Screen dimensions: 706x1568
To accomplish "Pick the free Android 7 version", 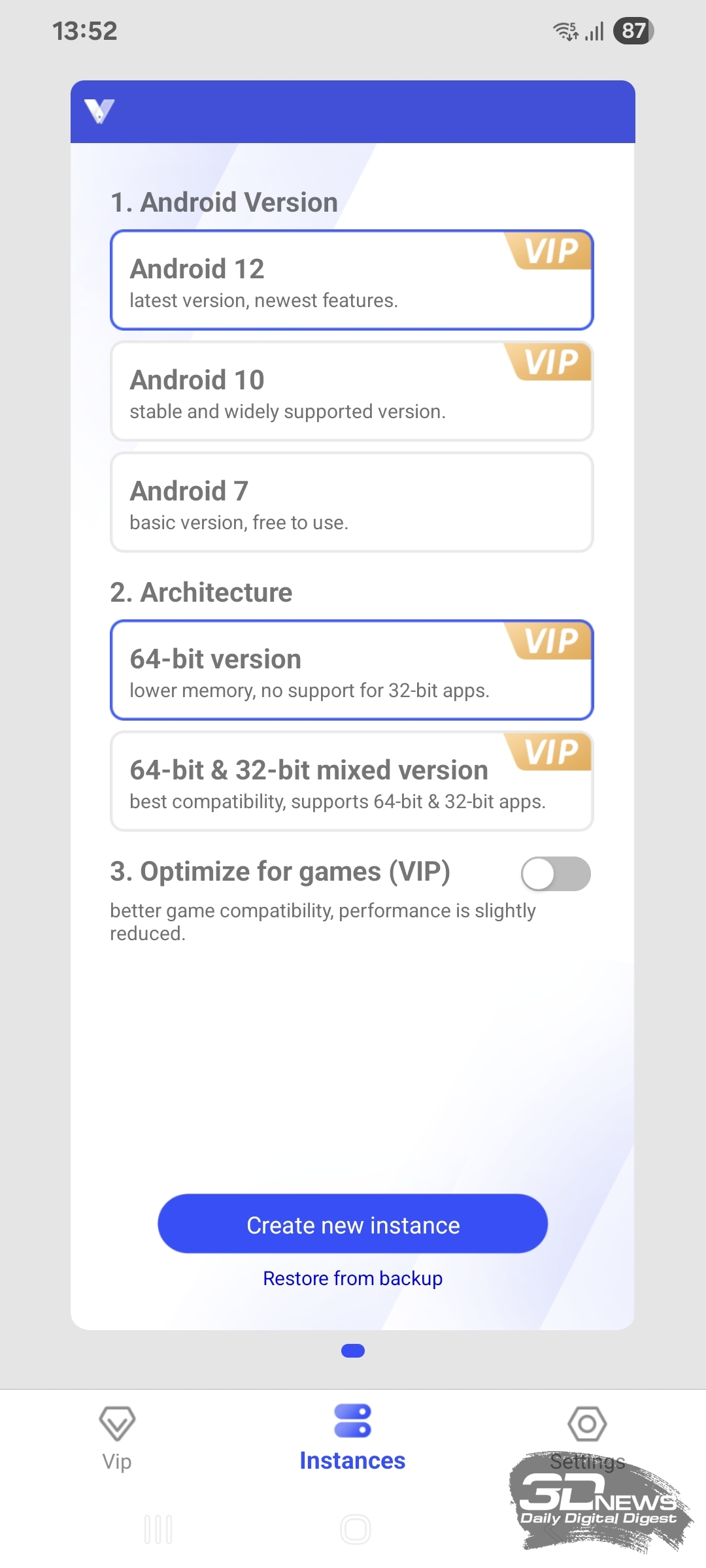I will (x=352, y=502).
